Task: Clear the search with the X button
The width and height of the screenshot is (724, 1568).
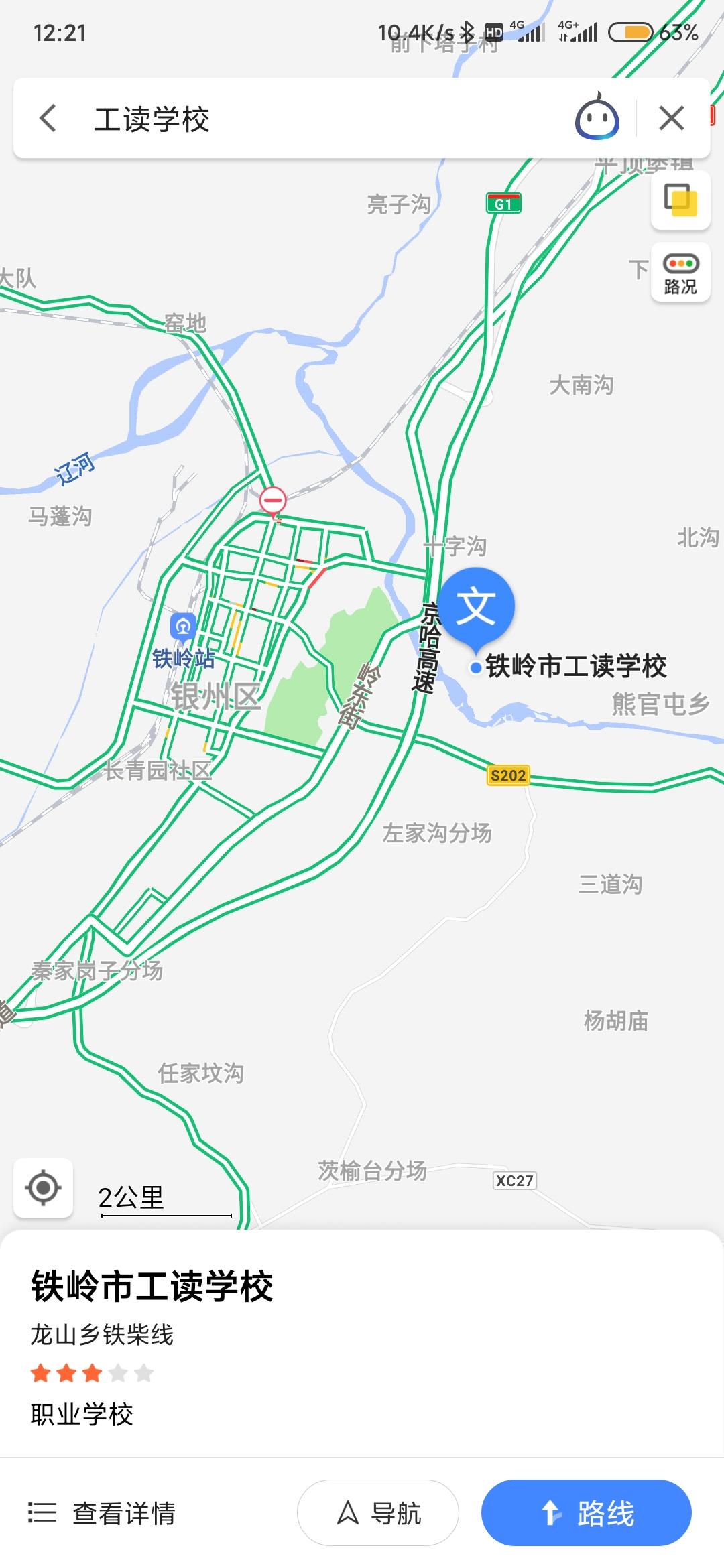Action: 671,119
